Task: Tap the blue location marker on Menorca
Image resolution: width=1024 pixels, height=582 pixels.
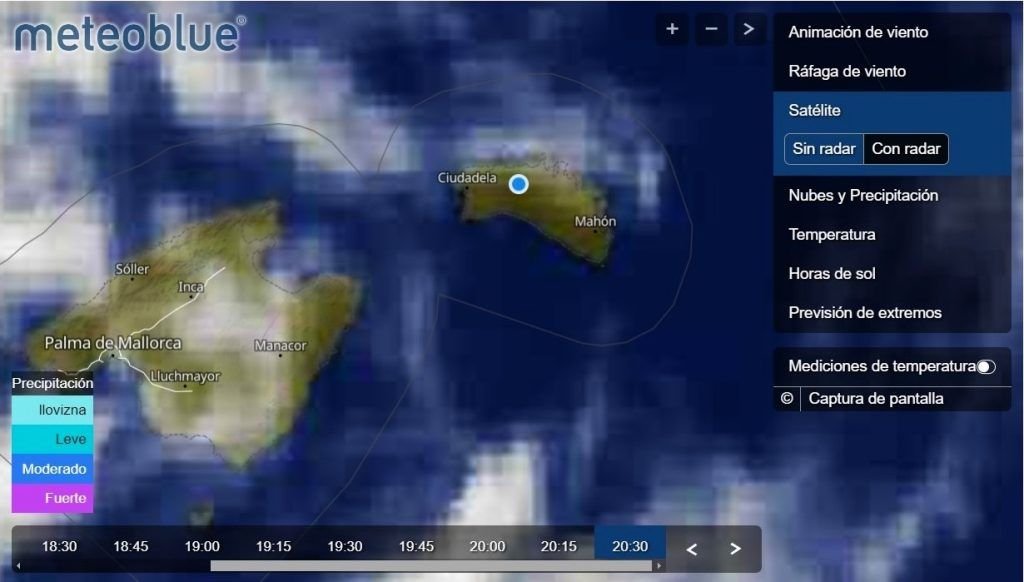Action: [x=518, y=184]
